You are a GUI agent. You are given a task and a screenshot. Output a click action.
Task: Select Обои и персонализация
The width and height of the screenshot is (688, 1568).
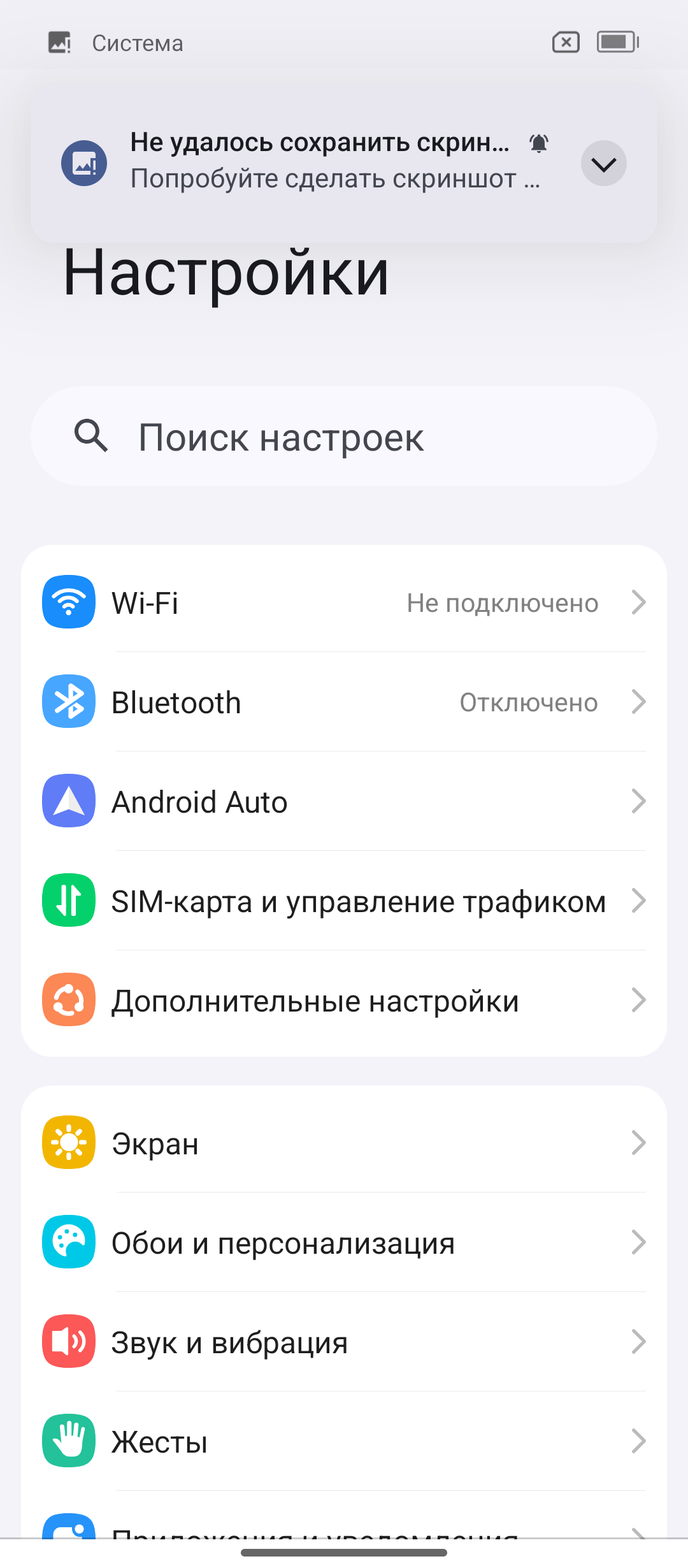pos(344,1243)
